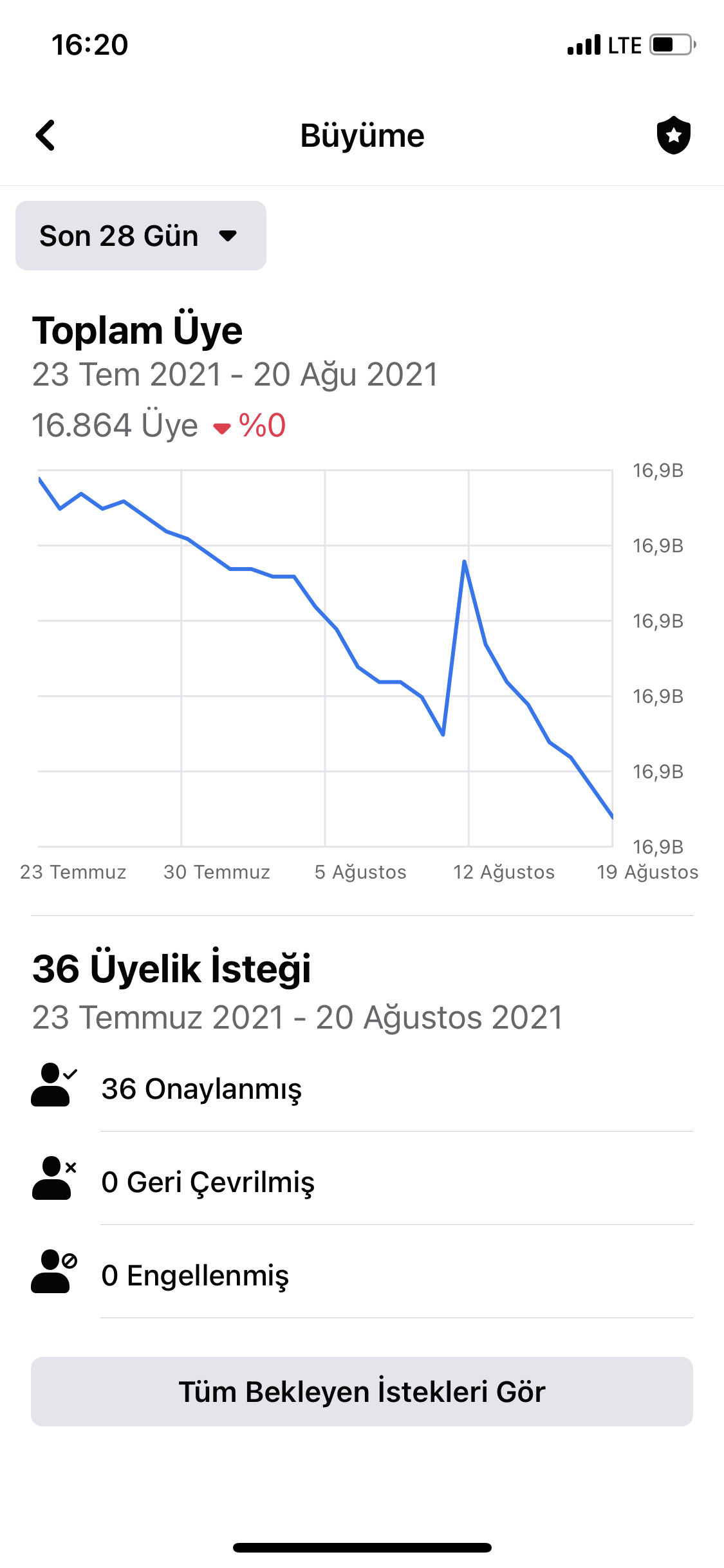Open Tüm Bekleyen İstekleri Gör
The width and height of the screenshot is (724, 1568).
point(362,1391)
